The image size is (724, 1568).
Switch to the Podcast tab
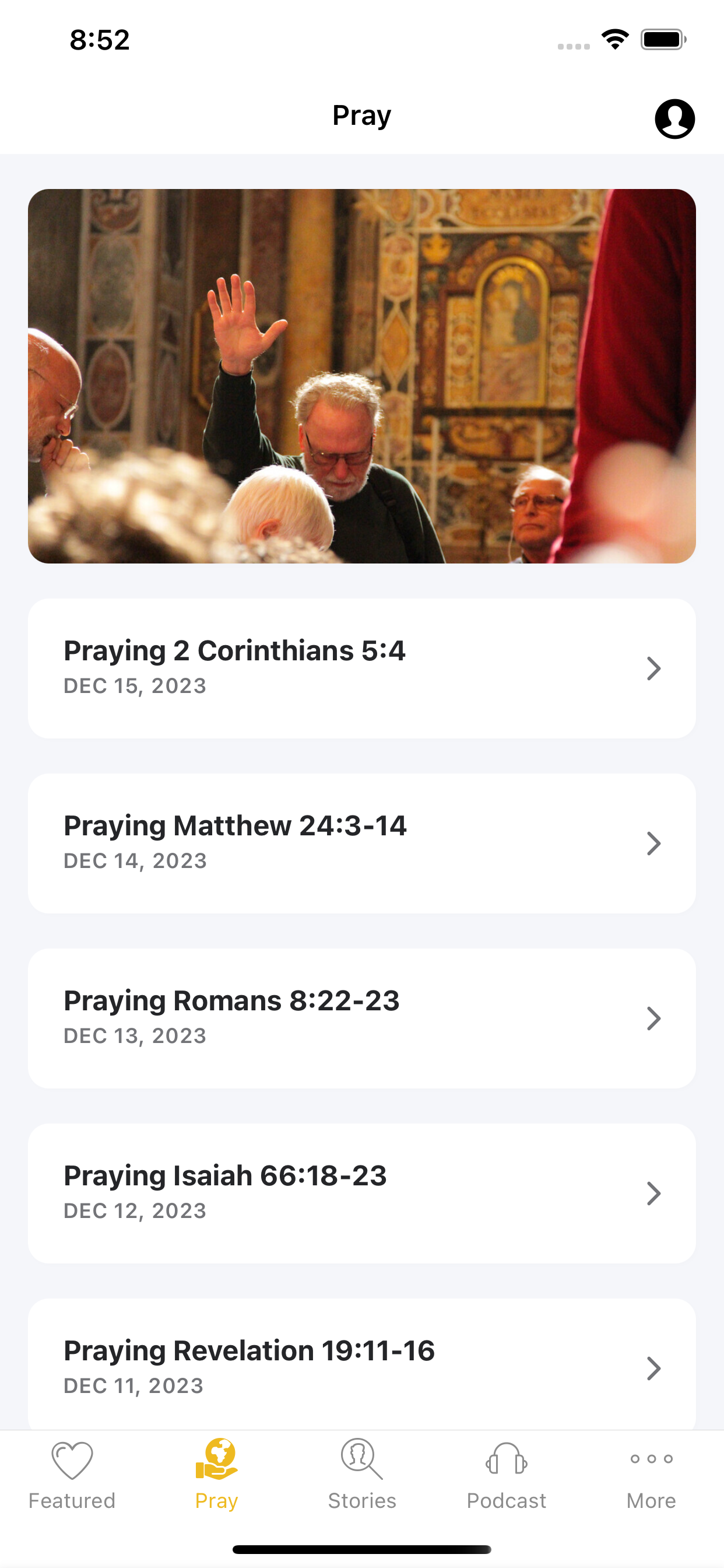pos(506,1475)
